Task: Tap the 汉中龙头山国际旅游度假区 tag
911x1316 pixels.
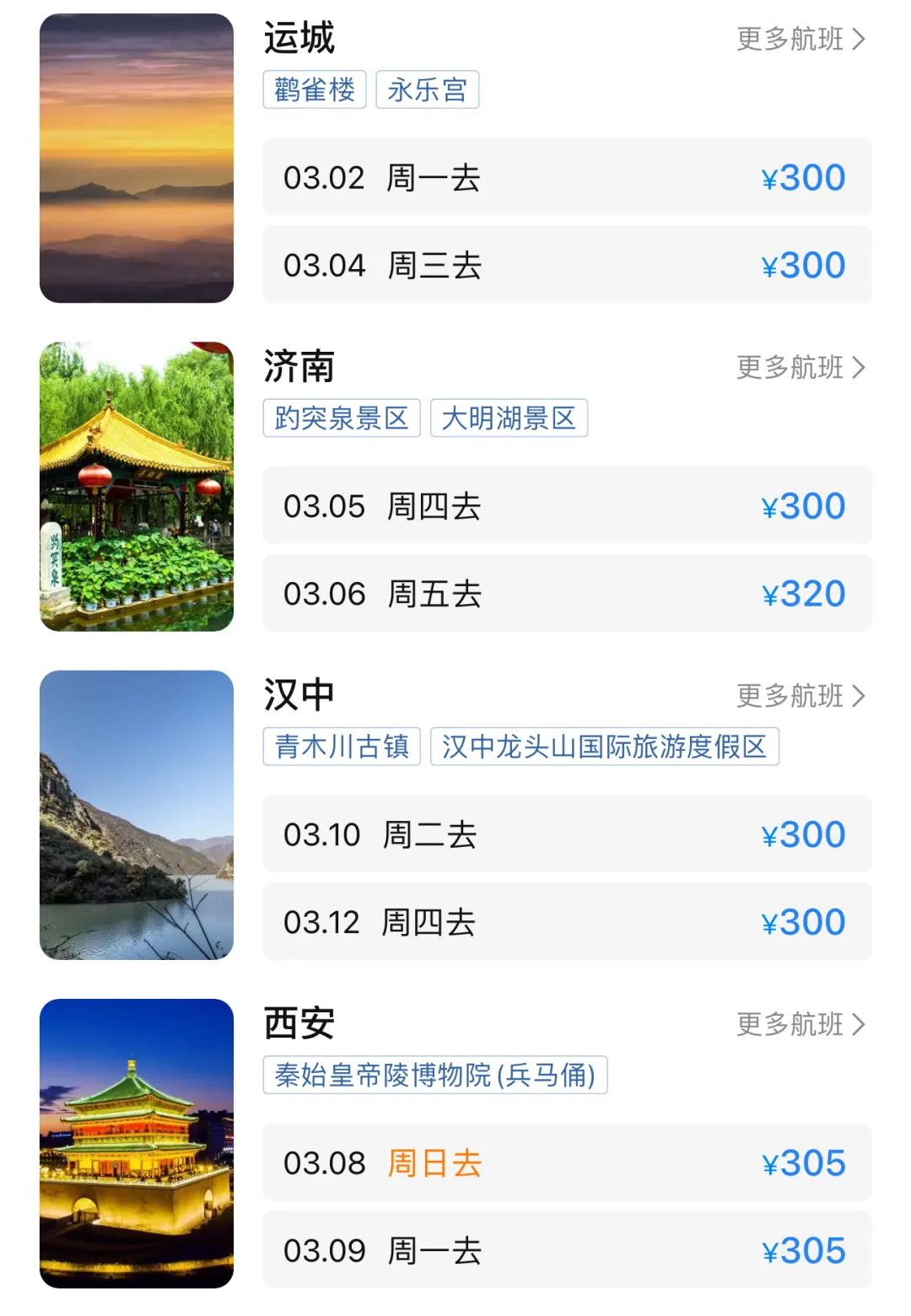Action: pyautogui.click(x=604, y=746)
